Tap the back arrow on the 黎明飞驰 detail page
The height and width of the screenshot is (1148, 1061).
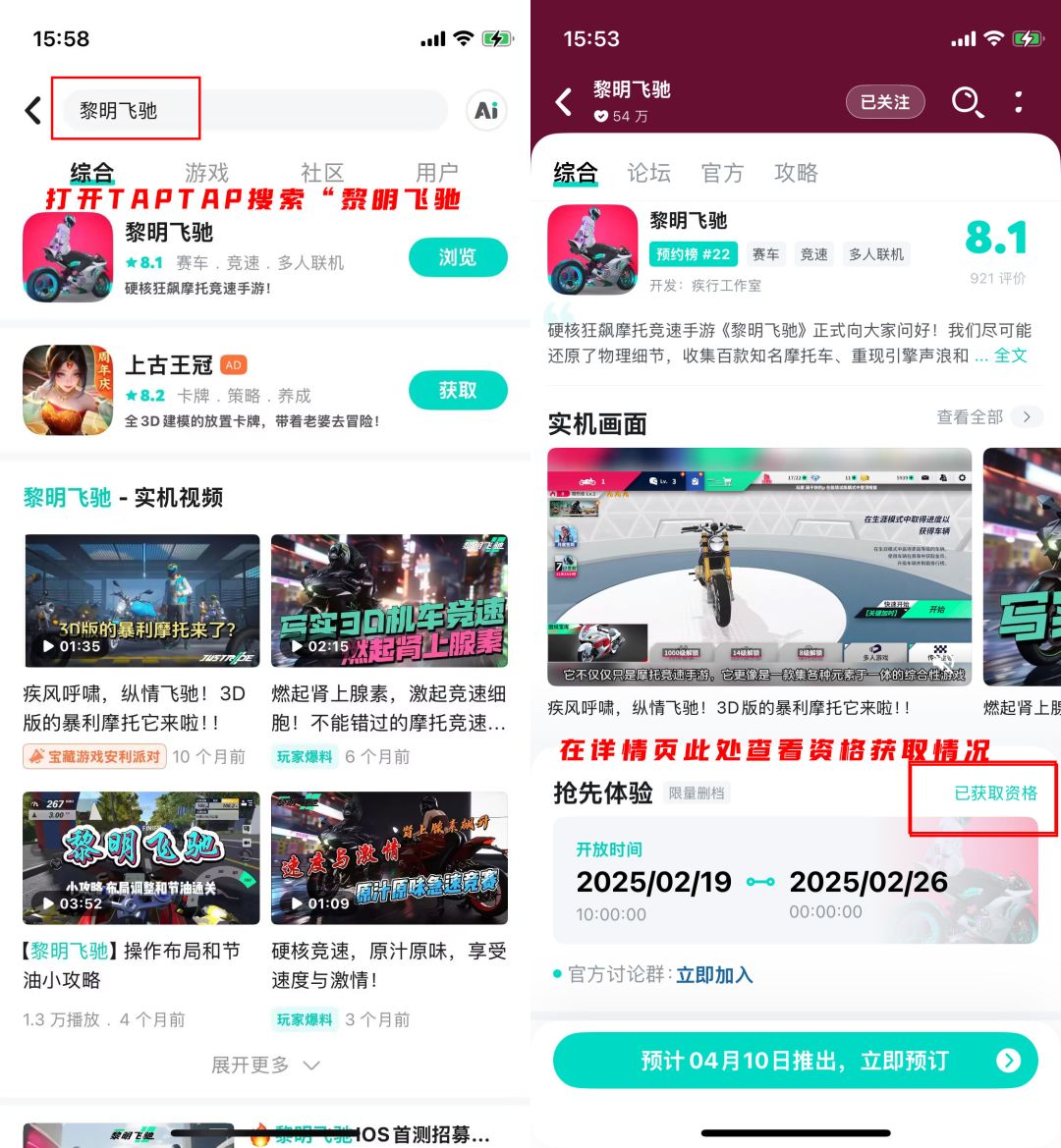563,102
